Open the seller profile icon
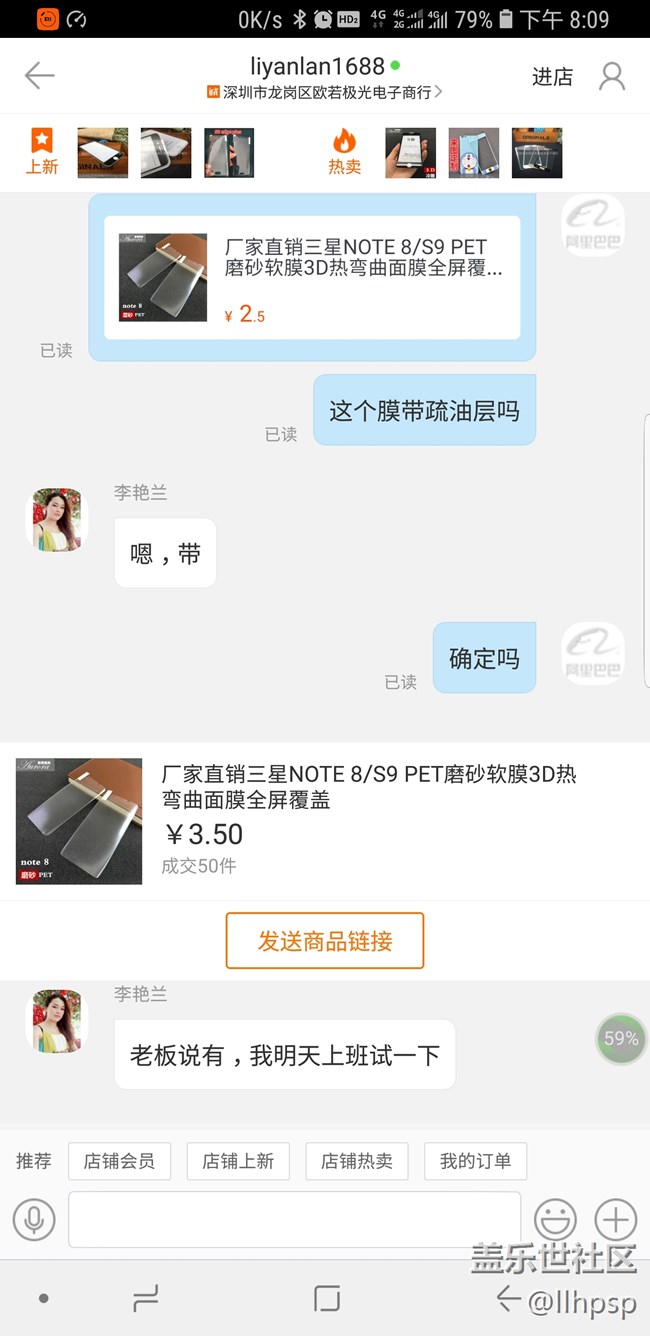The width and height of the screenshot is (650, 1336). (611, 77)
